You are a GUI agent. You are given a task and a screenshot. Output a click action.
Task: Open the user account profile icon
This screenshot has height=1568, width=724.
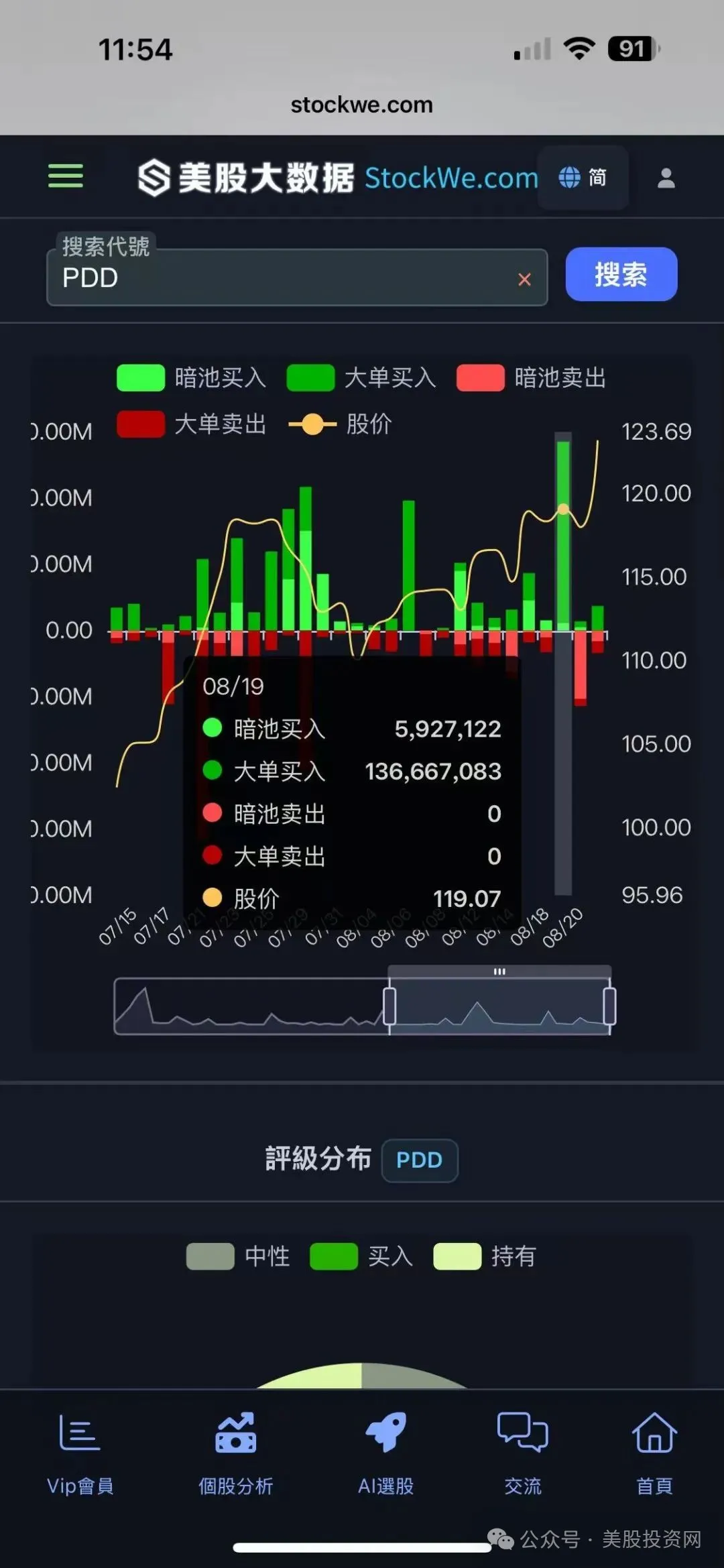click(666, 178)
